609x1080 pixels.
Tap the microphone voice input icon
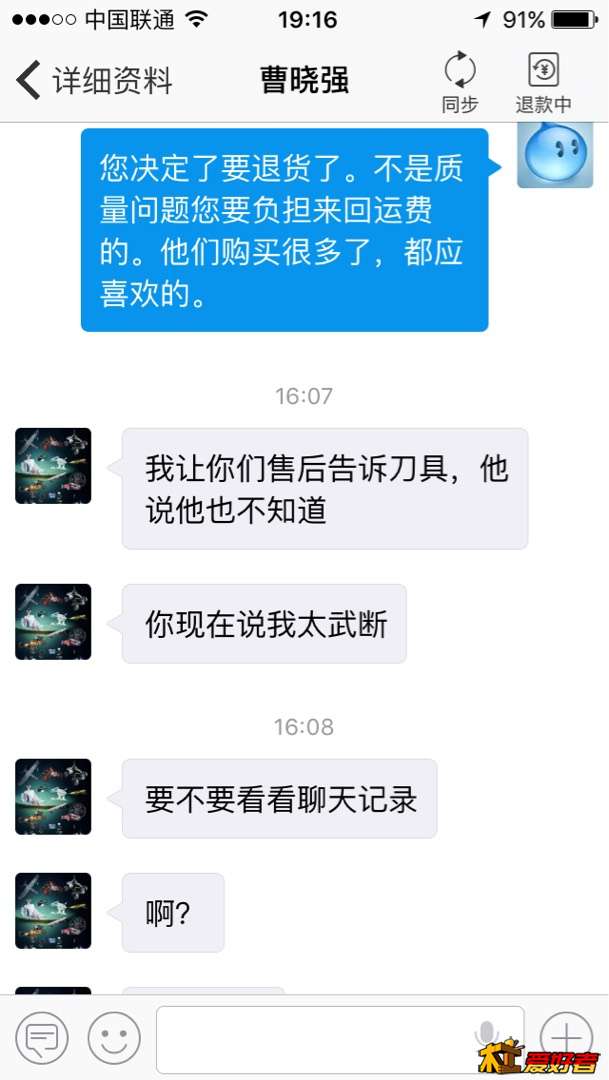[486, 1033]
